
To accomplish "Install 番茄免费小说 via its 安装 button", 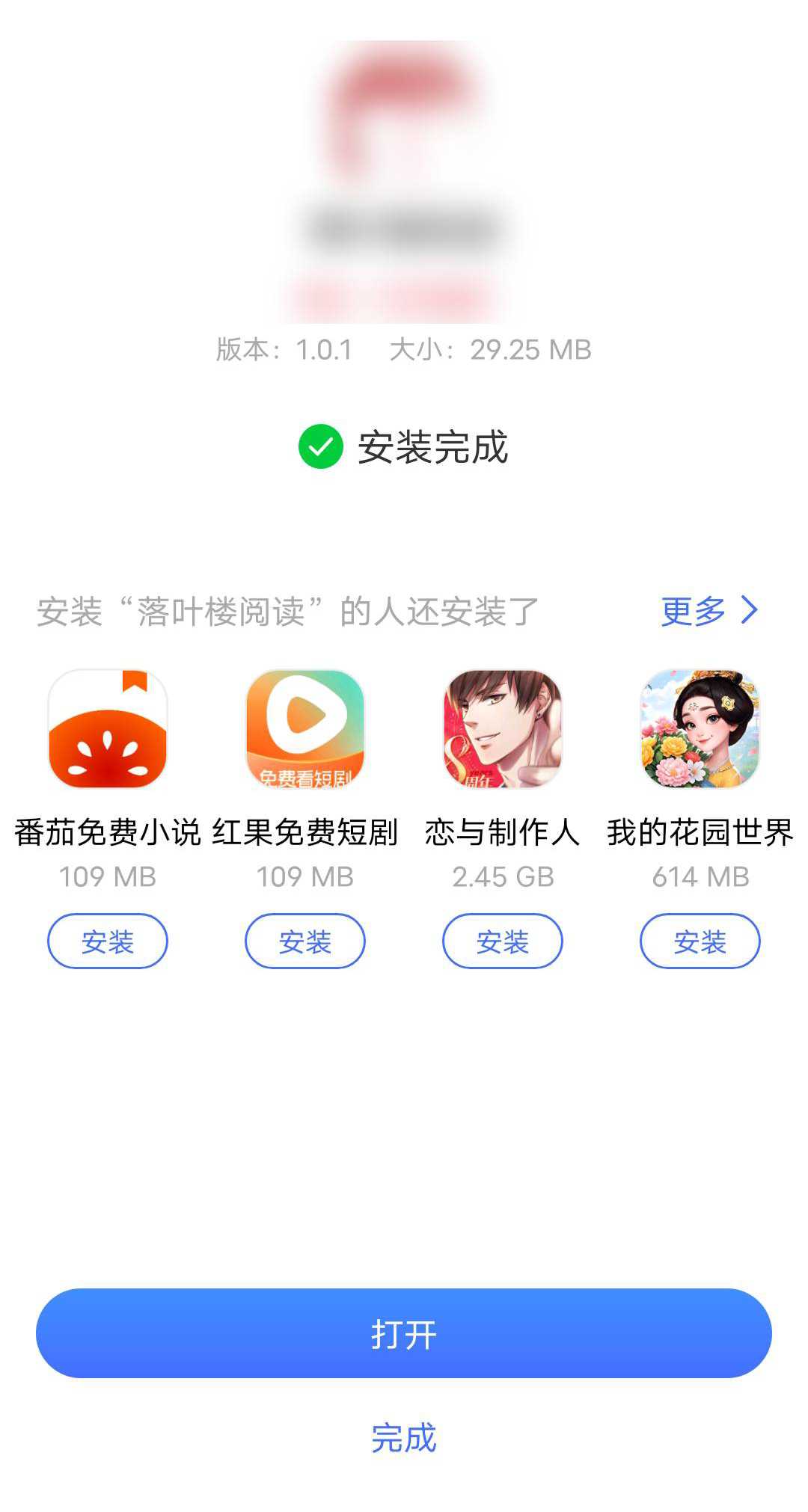I will tap(107, 941).
